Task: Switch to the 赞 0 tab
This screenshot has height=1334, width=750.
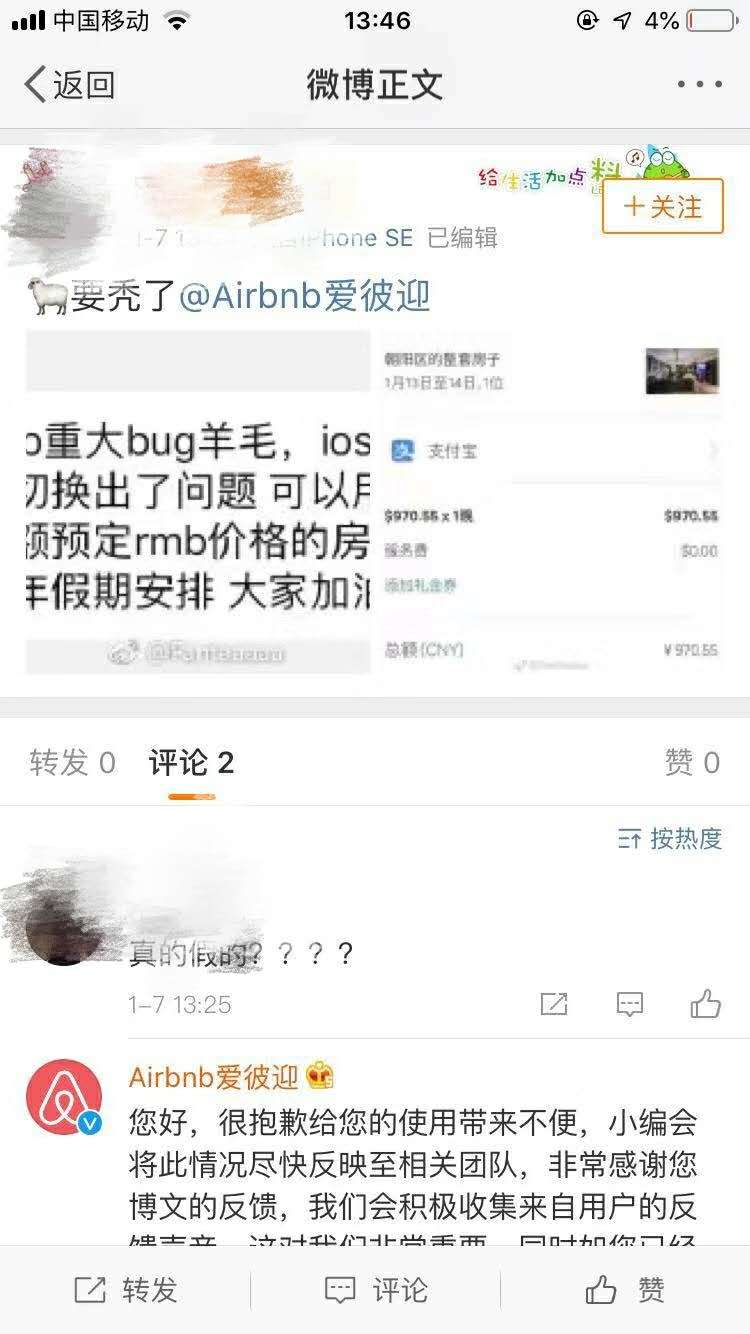Action: tap(692, 763)
